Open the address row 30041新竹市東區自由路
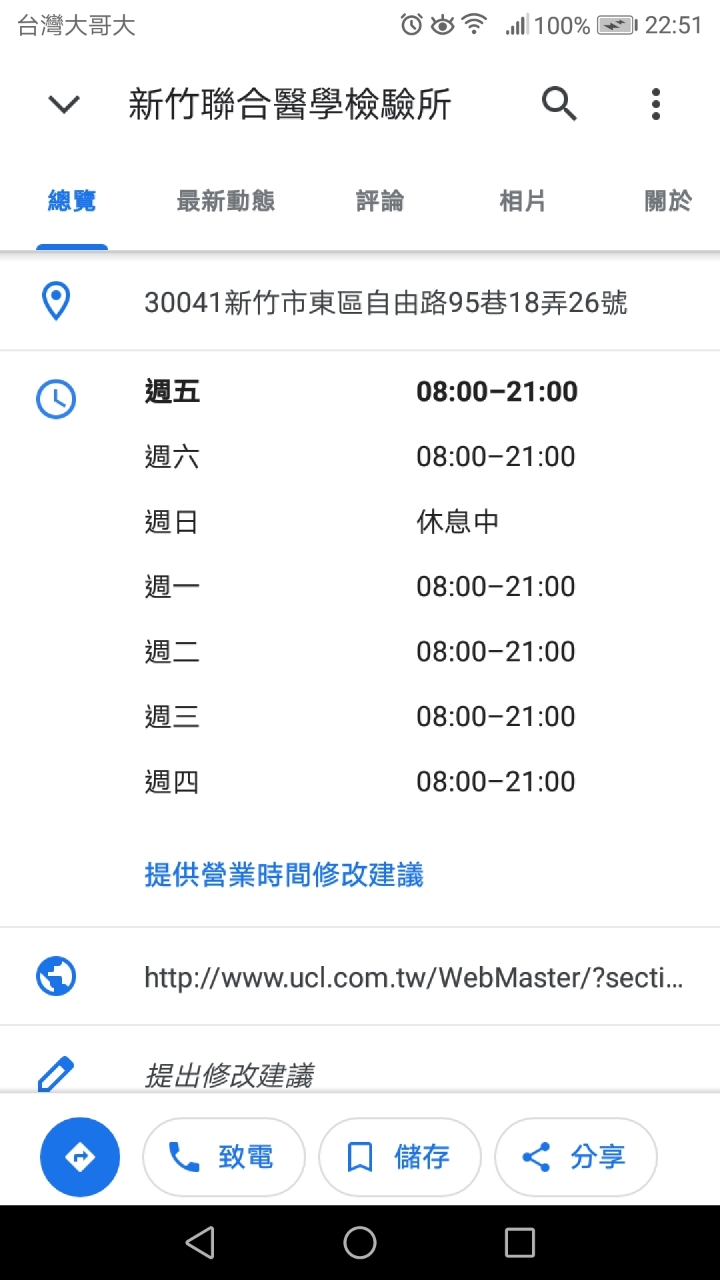720x1280 pixels. coord(385,302)
